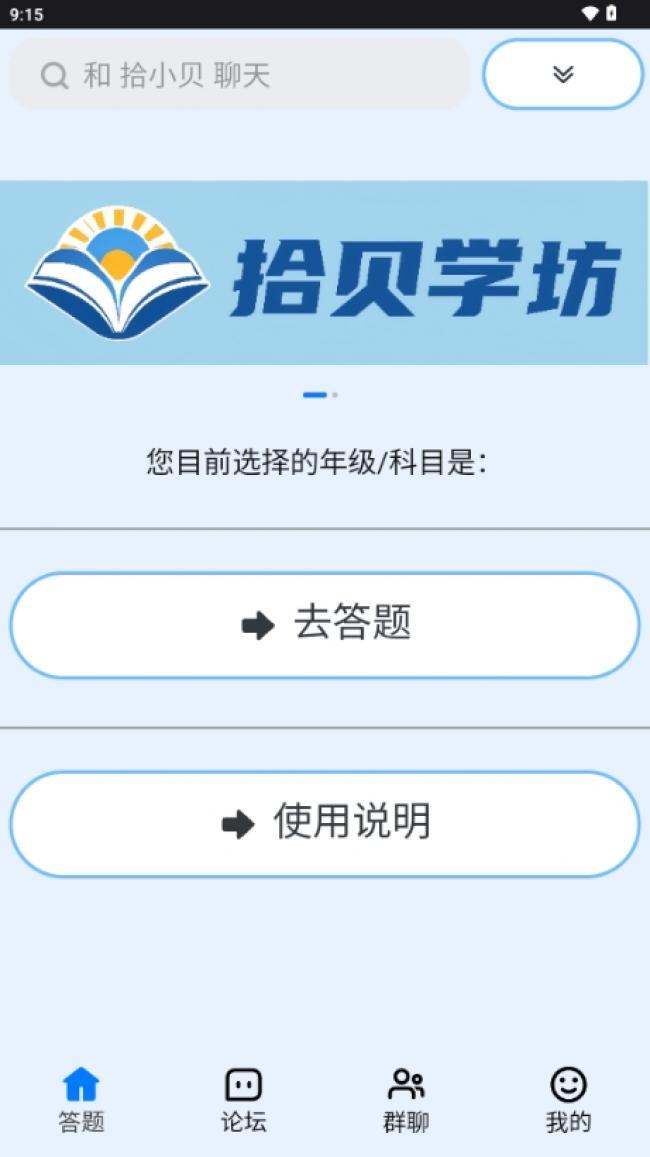Expand the double-chevron dropdown button
The width and height of the screenshot is (650, 1157).
pyautogui.click(x=563, y=74)
